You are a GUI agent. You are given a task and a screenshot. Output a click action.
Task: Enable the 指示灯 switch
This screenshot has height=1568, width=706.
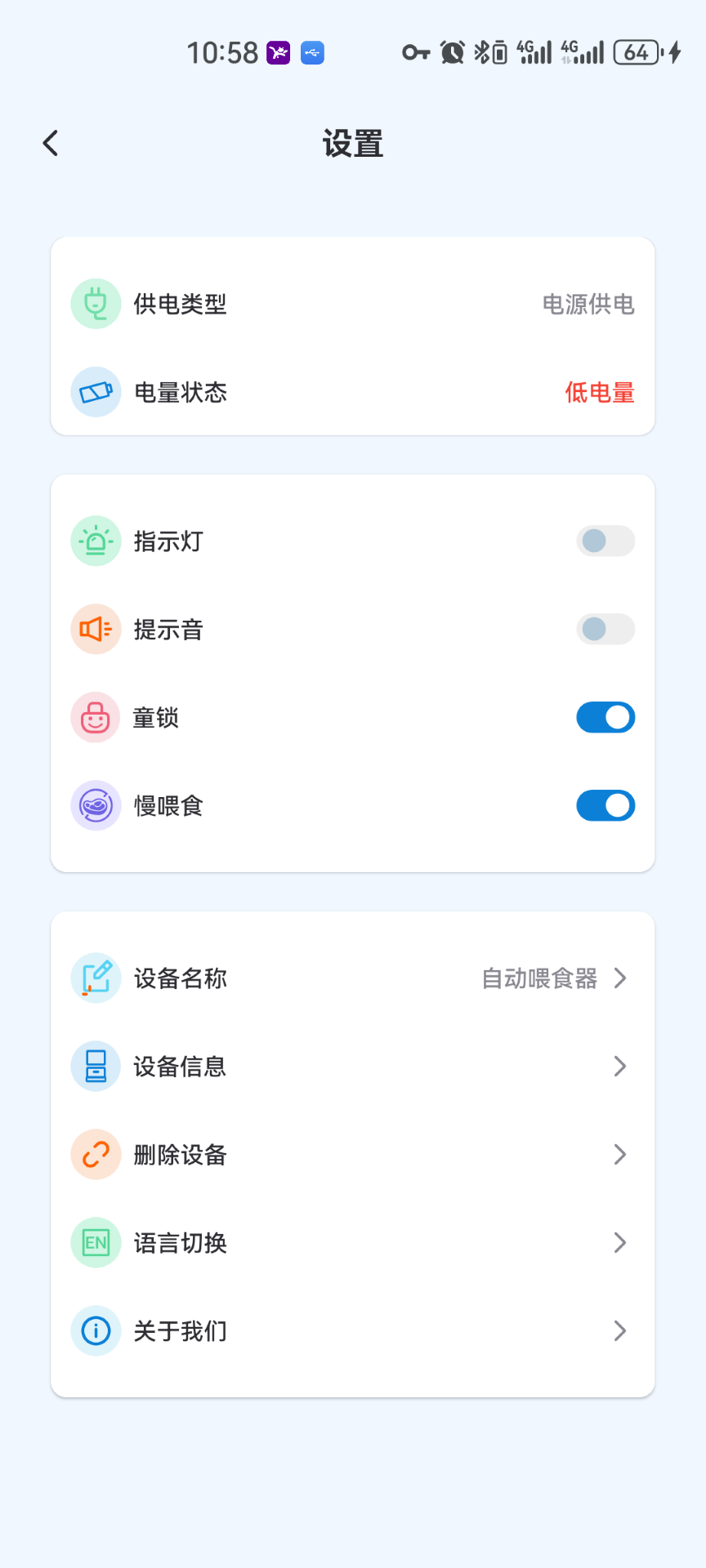(605, 541)
